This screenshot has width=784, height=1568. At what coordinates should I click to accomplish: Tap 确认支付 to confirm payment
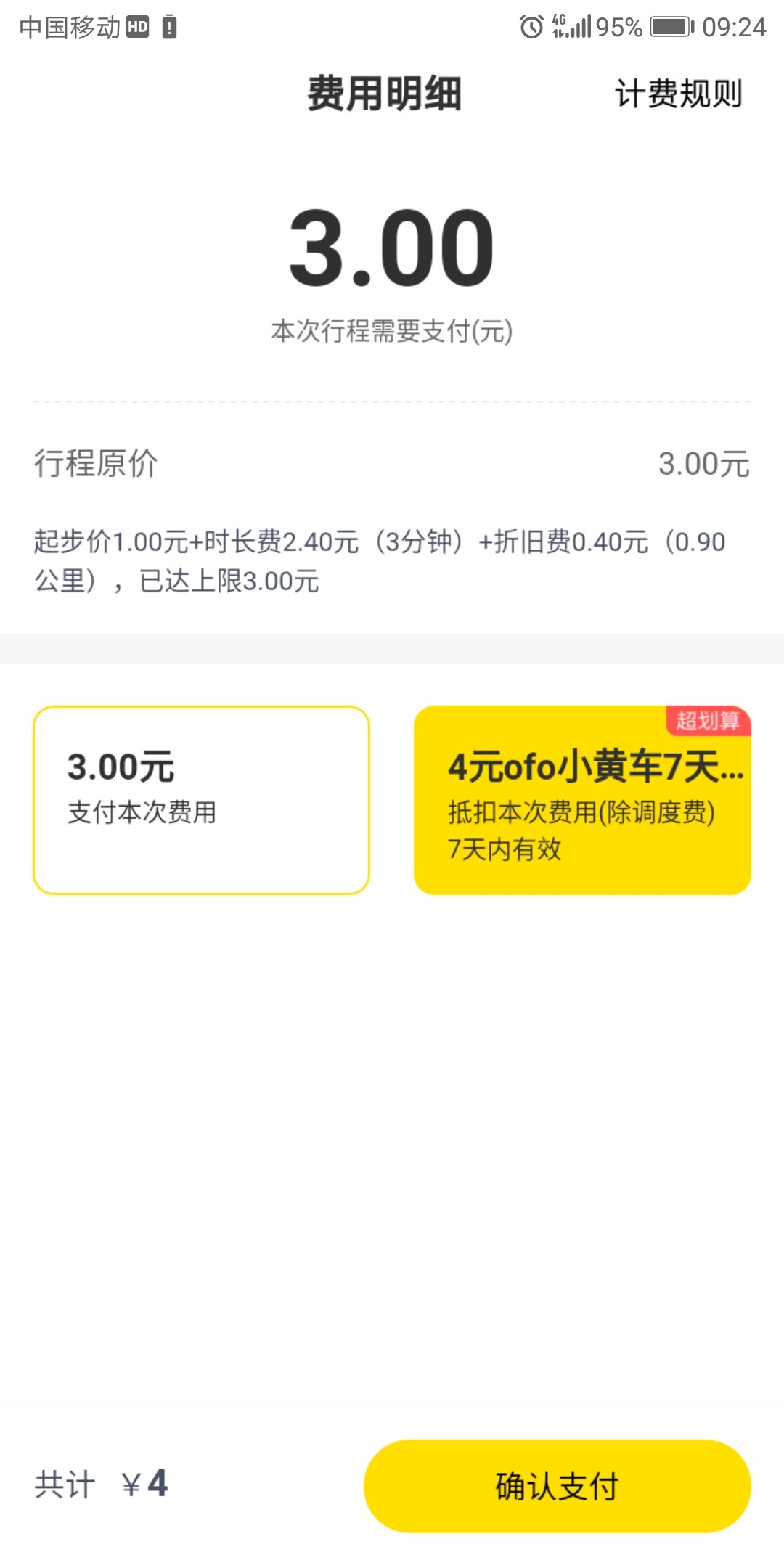pyautogui.click(x=557, y=1486)
